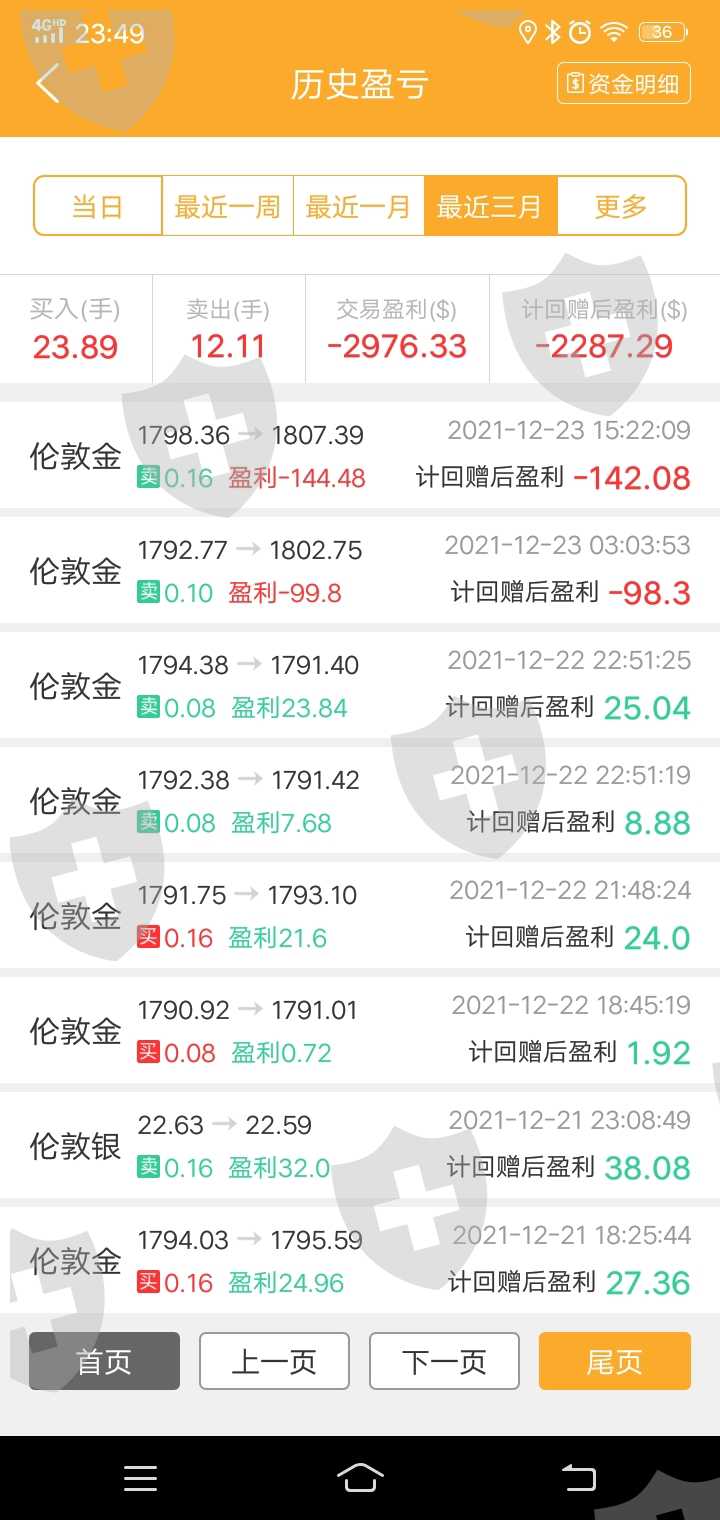Select the 最近一月 filter
720x1520 pixels.
(359, 206)
